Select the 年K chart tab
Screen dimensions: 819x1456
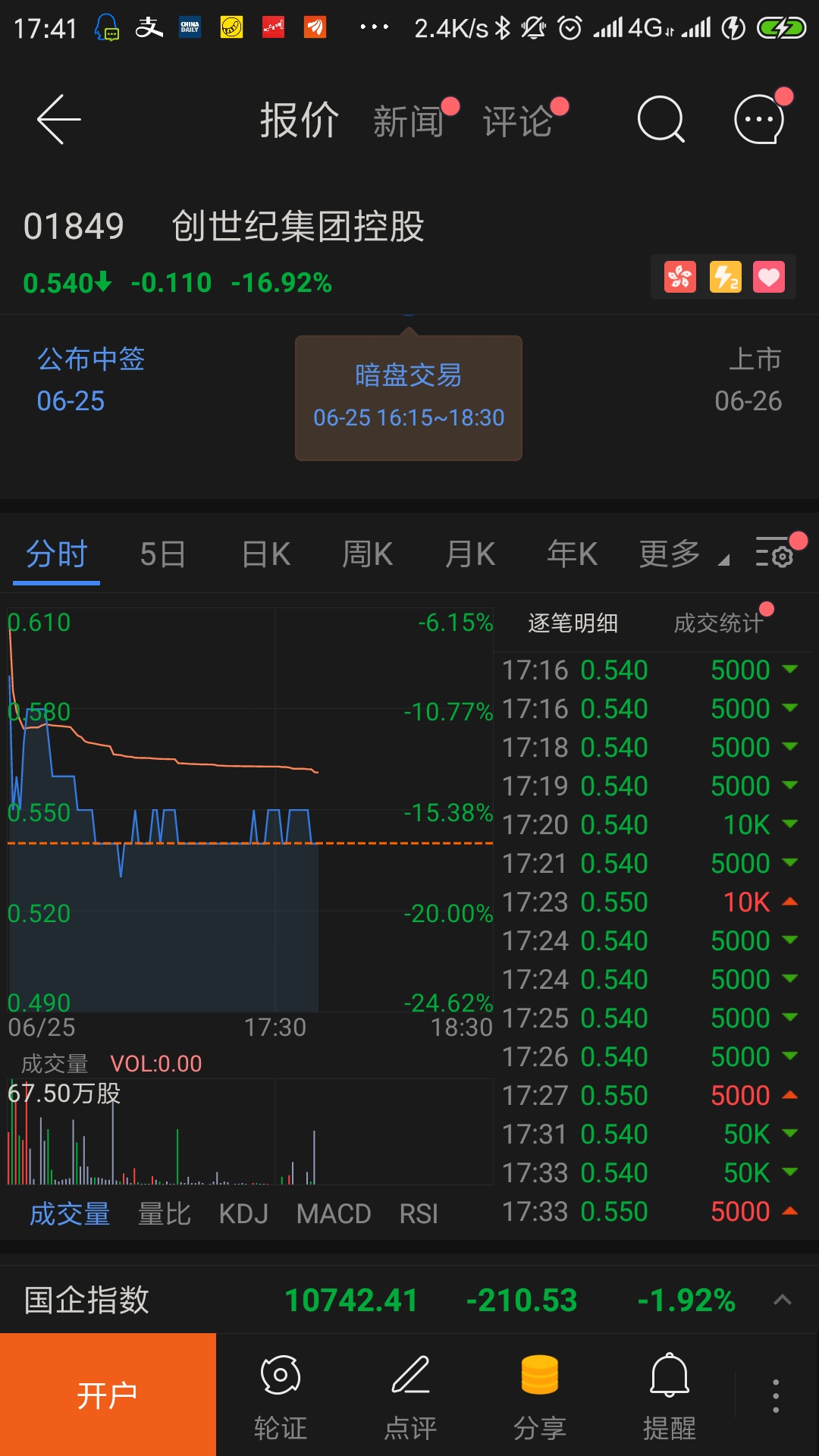[x=572, y=554]
